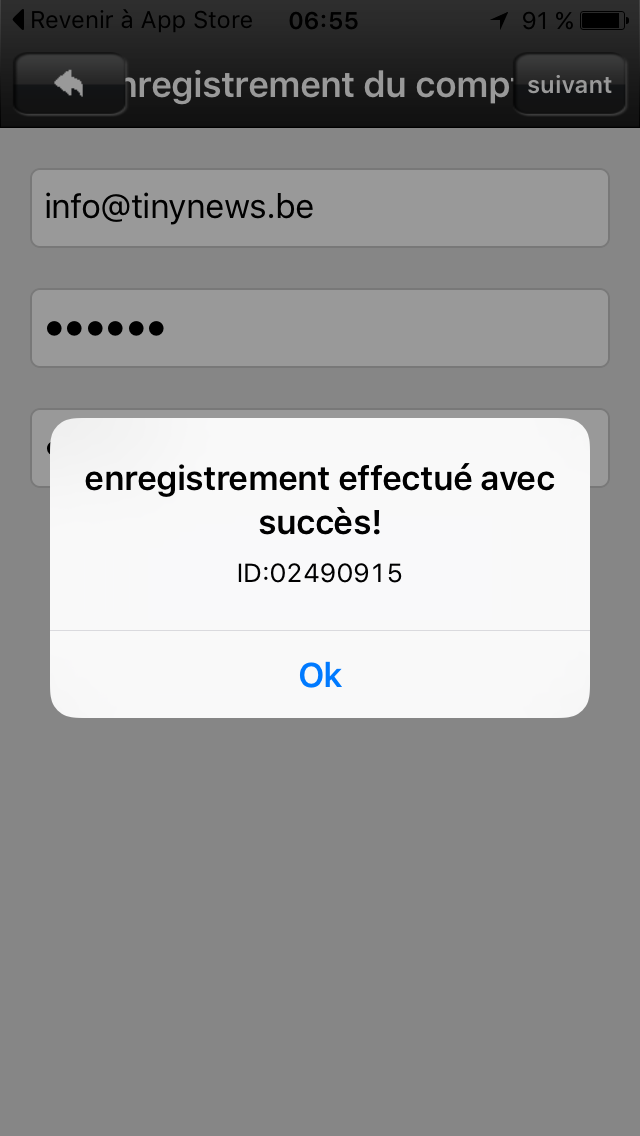Continue with the suivant button

[569, 85]
